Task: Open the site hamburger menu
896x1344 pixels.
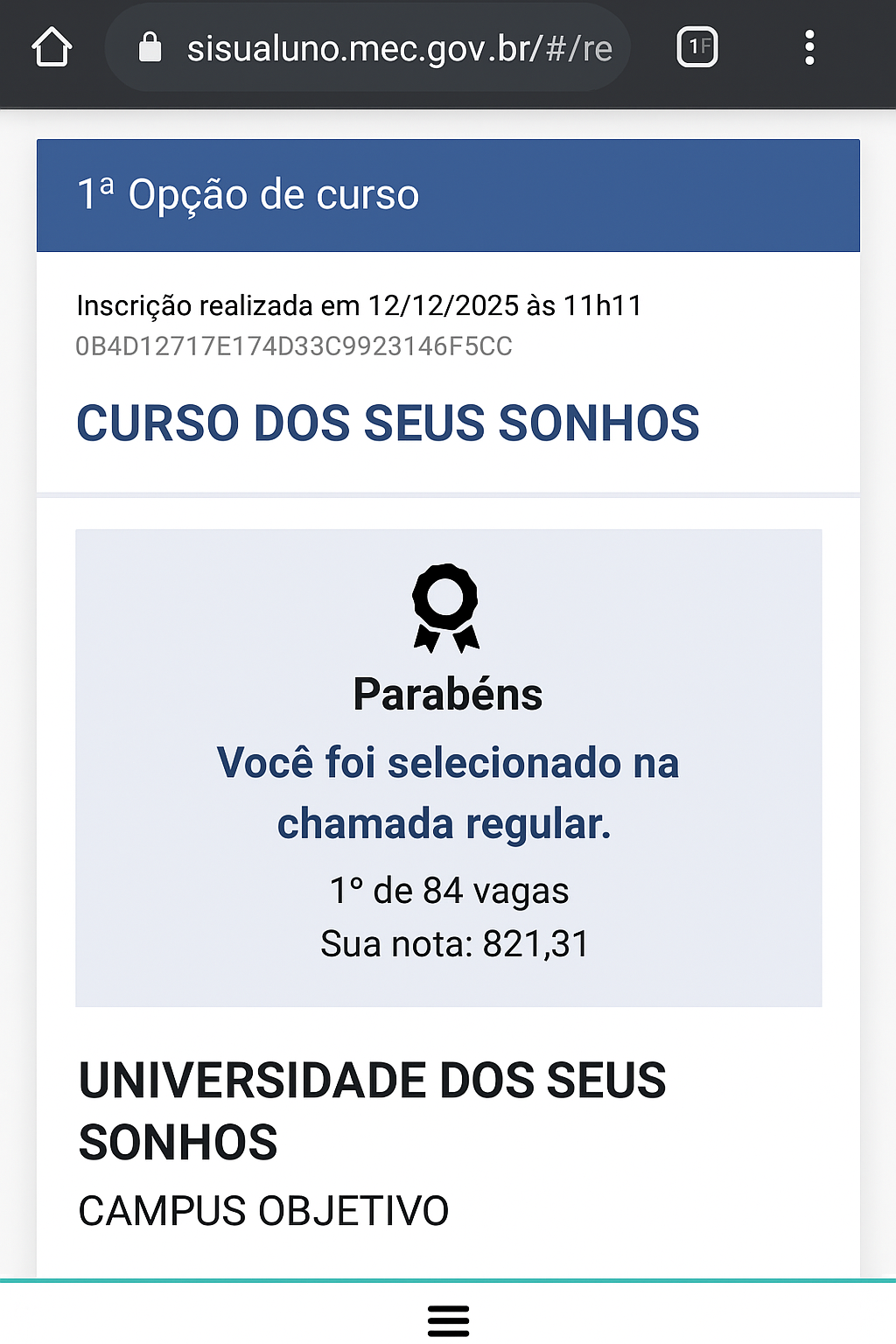Action: pyautogui.click(x=448, y=1320)
